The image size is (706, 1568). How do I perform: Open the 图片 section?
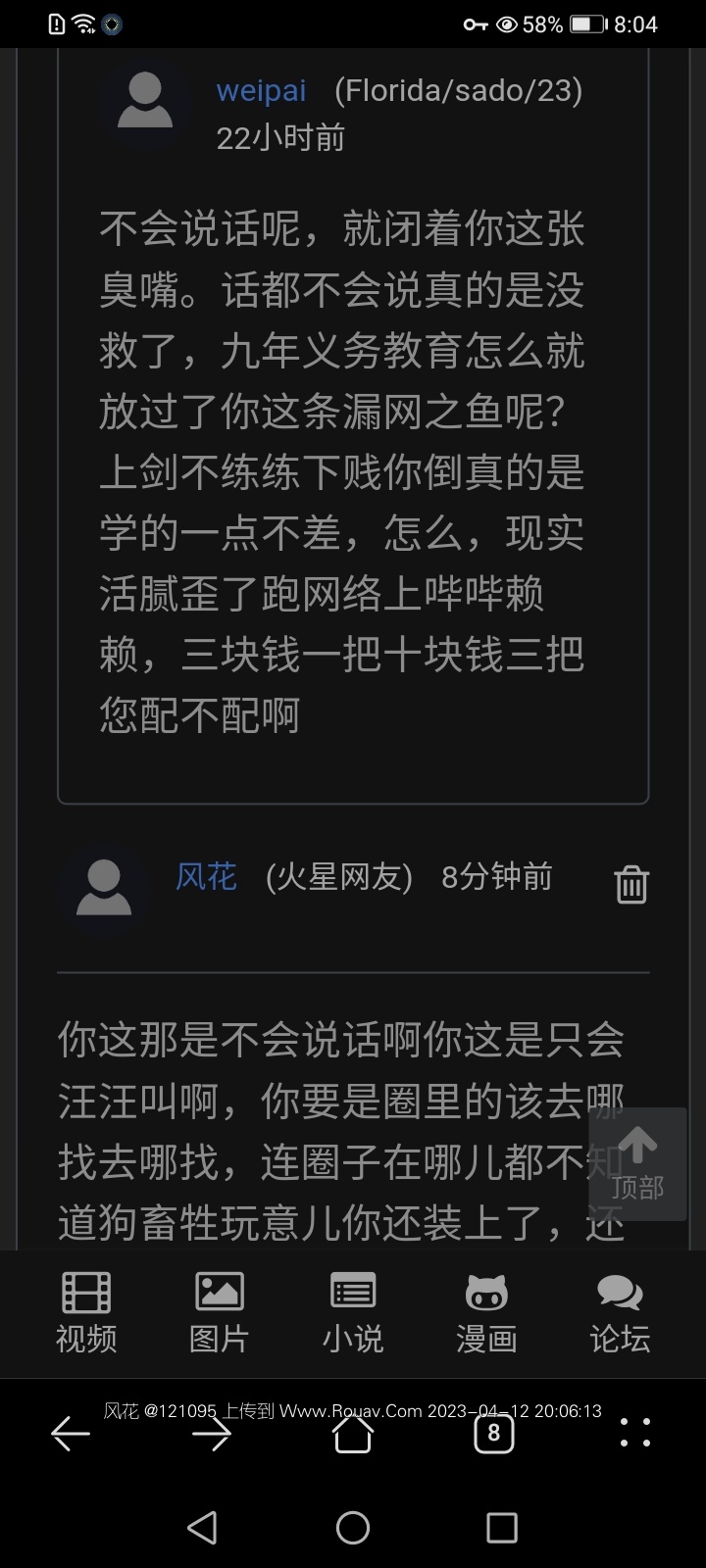219,1312
